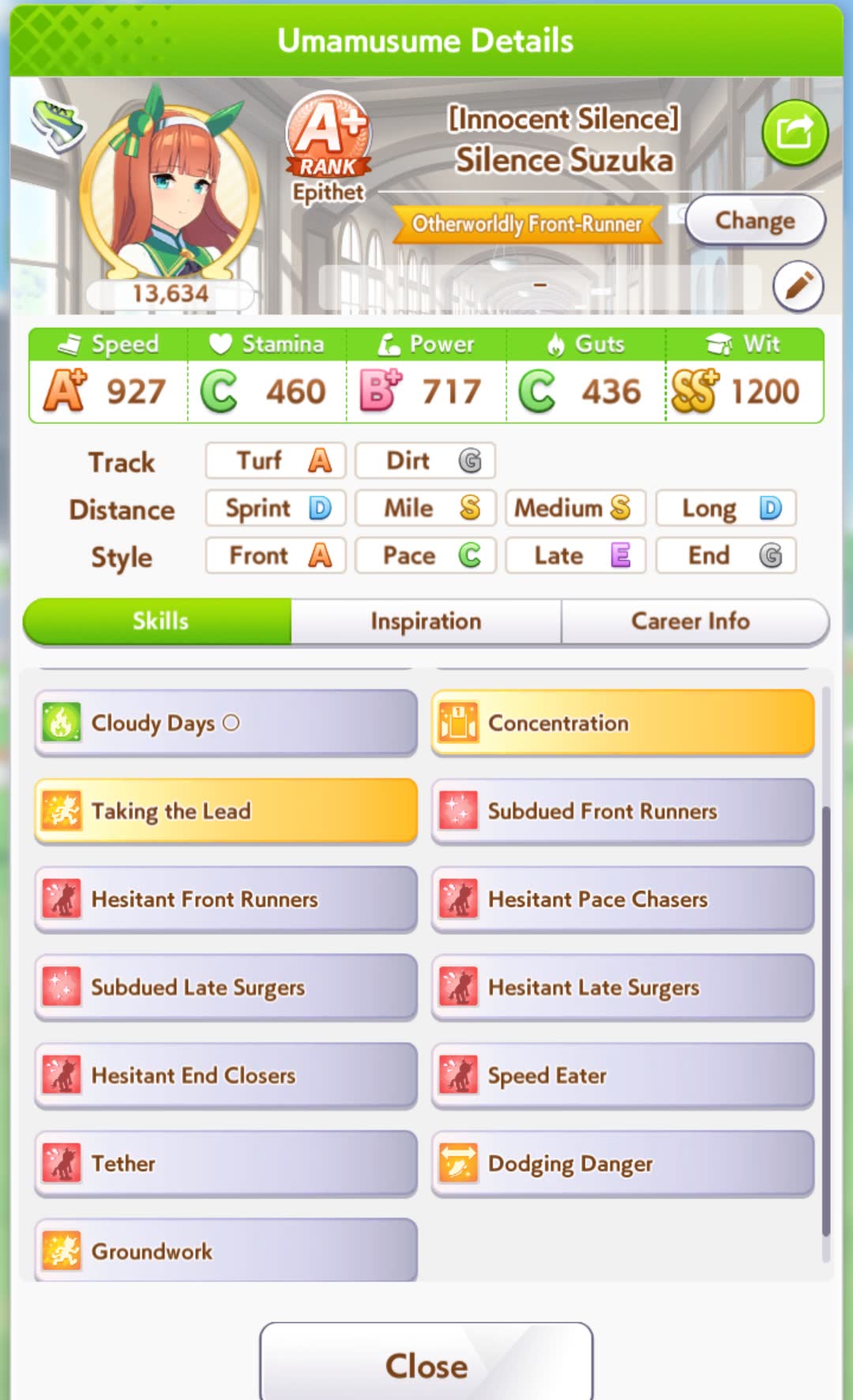Tap the running shoe icon
853x1400 pixels.
pyautogui.click(x=58, y=126)
